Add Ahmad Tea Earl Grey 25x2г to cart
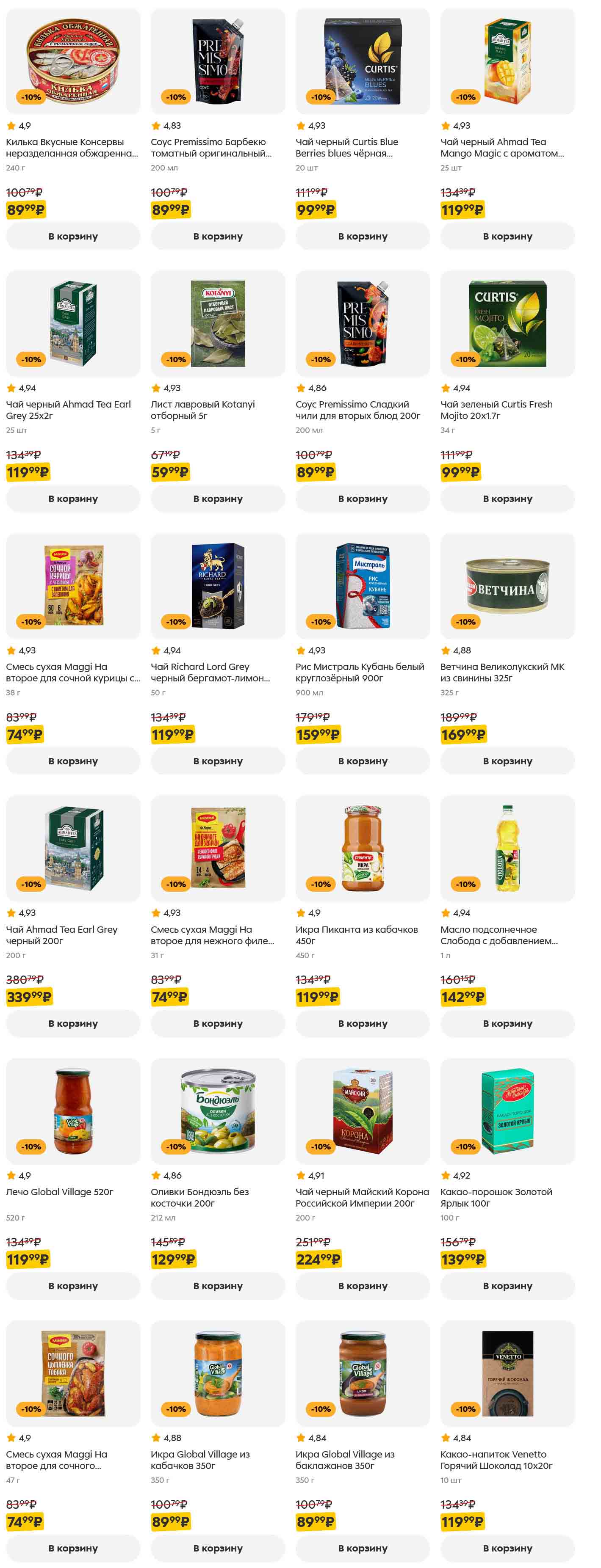601x1568 pixels. click(x=73, y=499)
